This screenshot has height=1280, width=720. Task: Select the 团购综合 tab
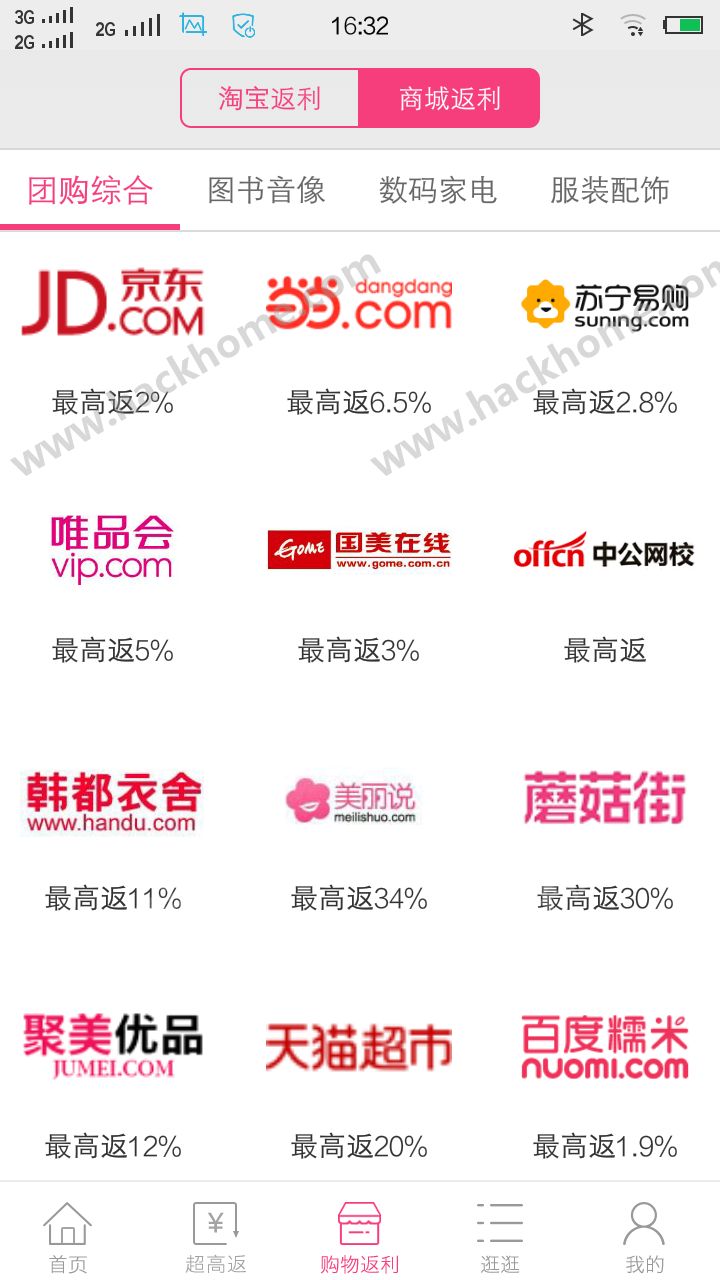point(90,190)
